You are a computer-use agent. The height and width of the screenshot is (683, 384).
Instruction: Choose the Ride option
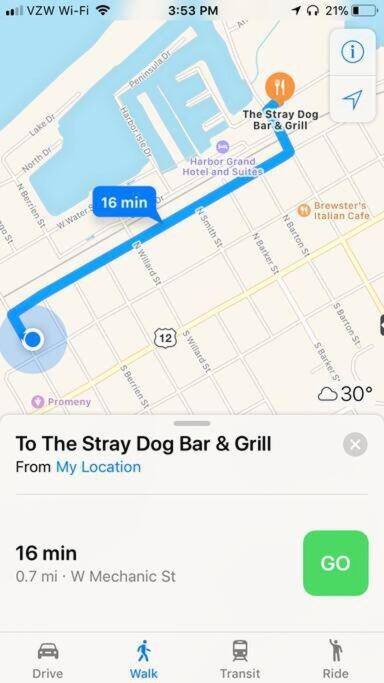point(336,660)
